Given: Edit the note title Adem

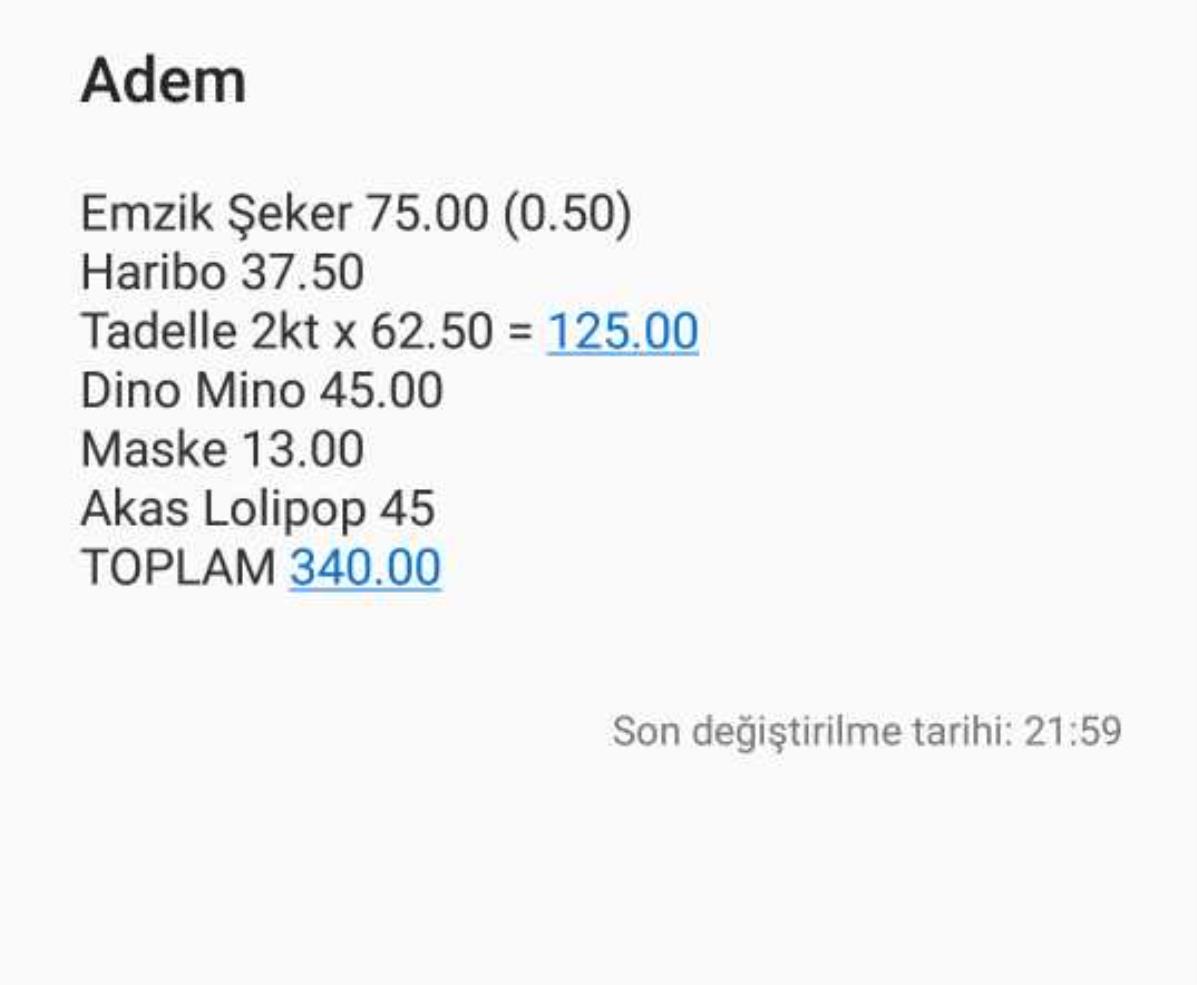Looking at the screenshot, I should click(163, 81).
